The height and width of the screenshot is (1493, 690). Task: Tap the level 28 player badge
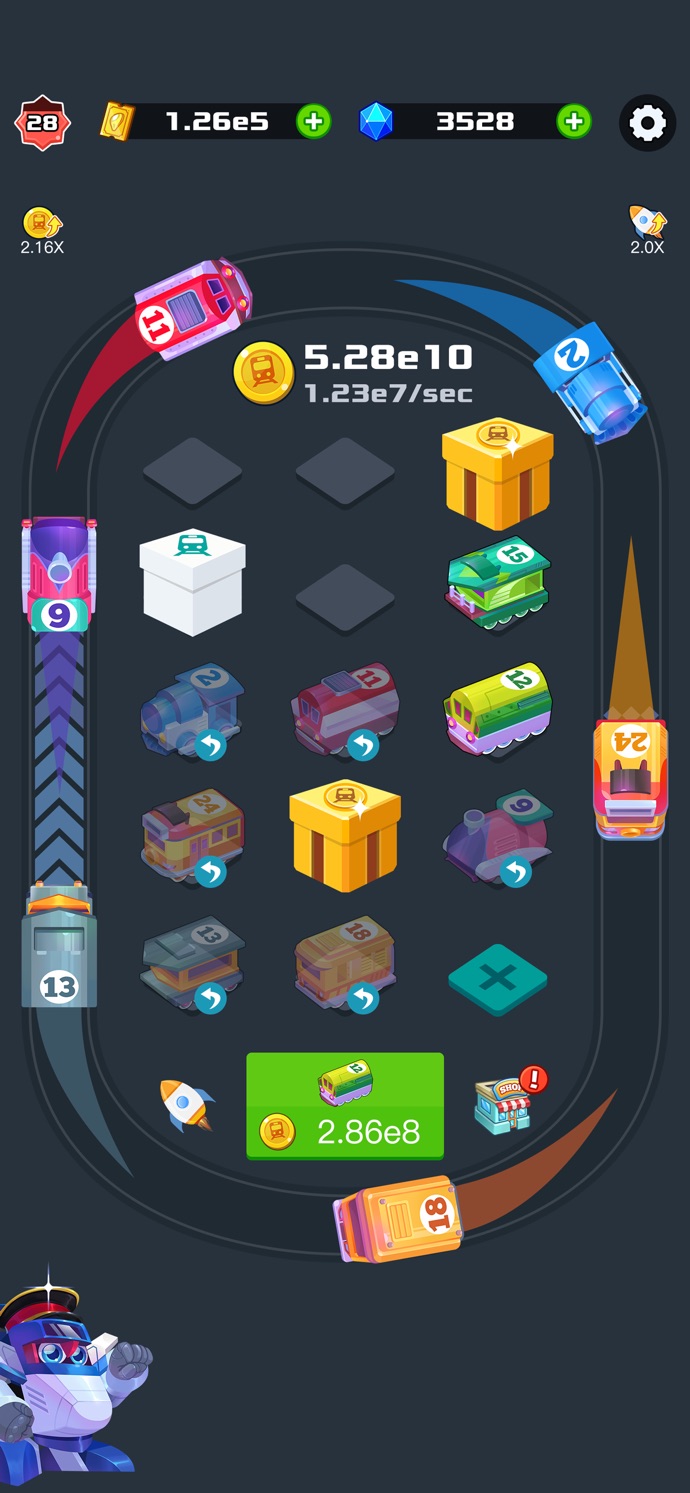(42, 123)
